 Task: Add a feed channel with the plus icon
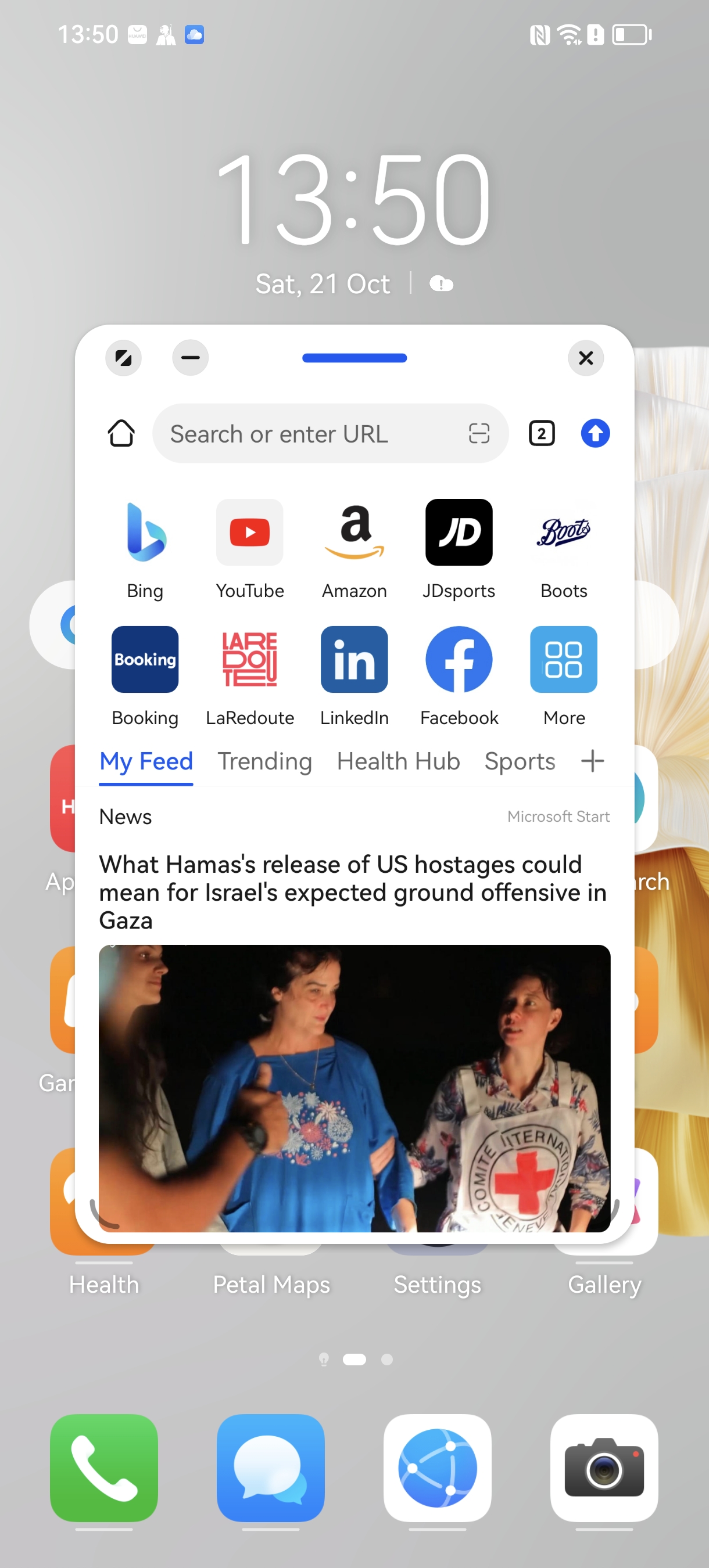(x=592, y=761)
